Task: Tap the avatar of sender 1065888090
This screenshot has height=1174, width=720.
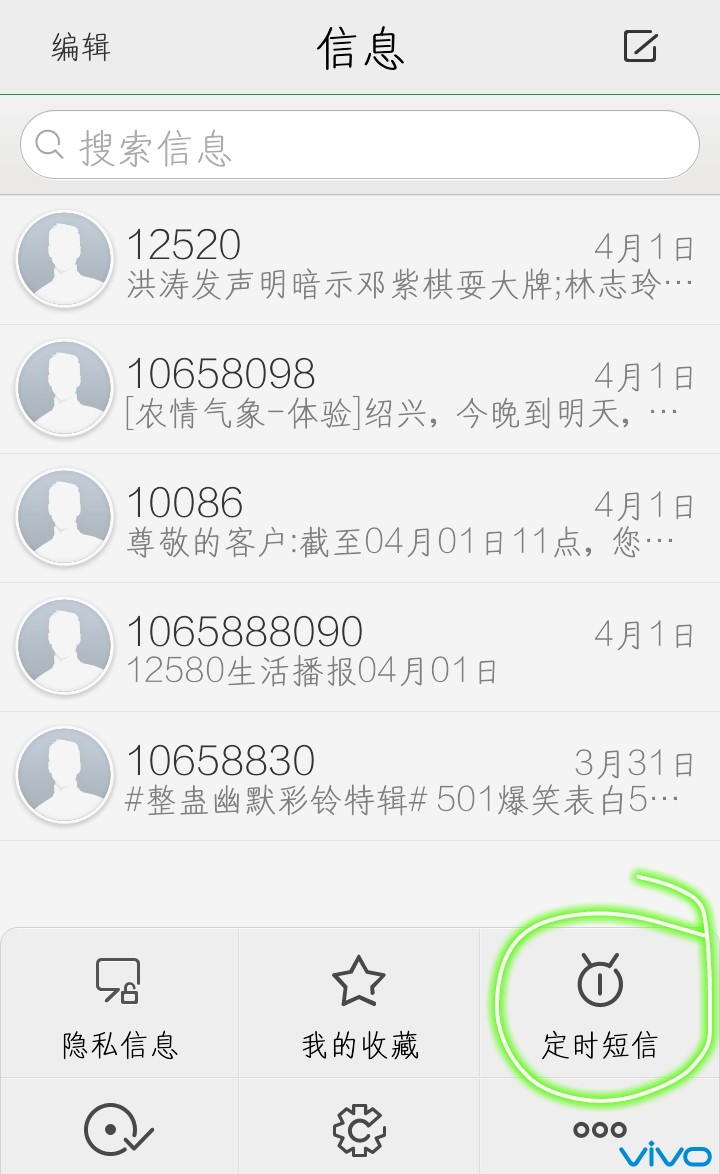Action: click(x=63, y=646)
